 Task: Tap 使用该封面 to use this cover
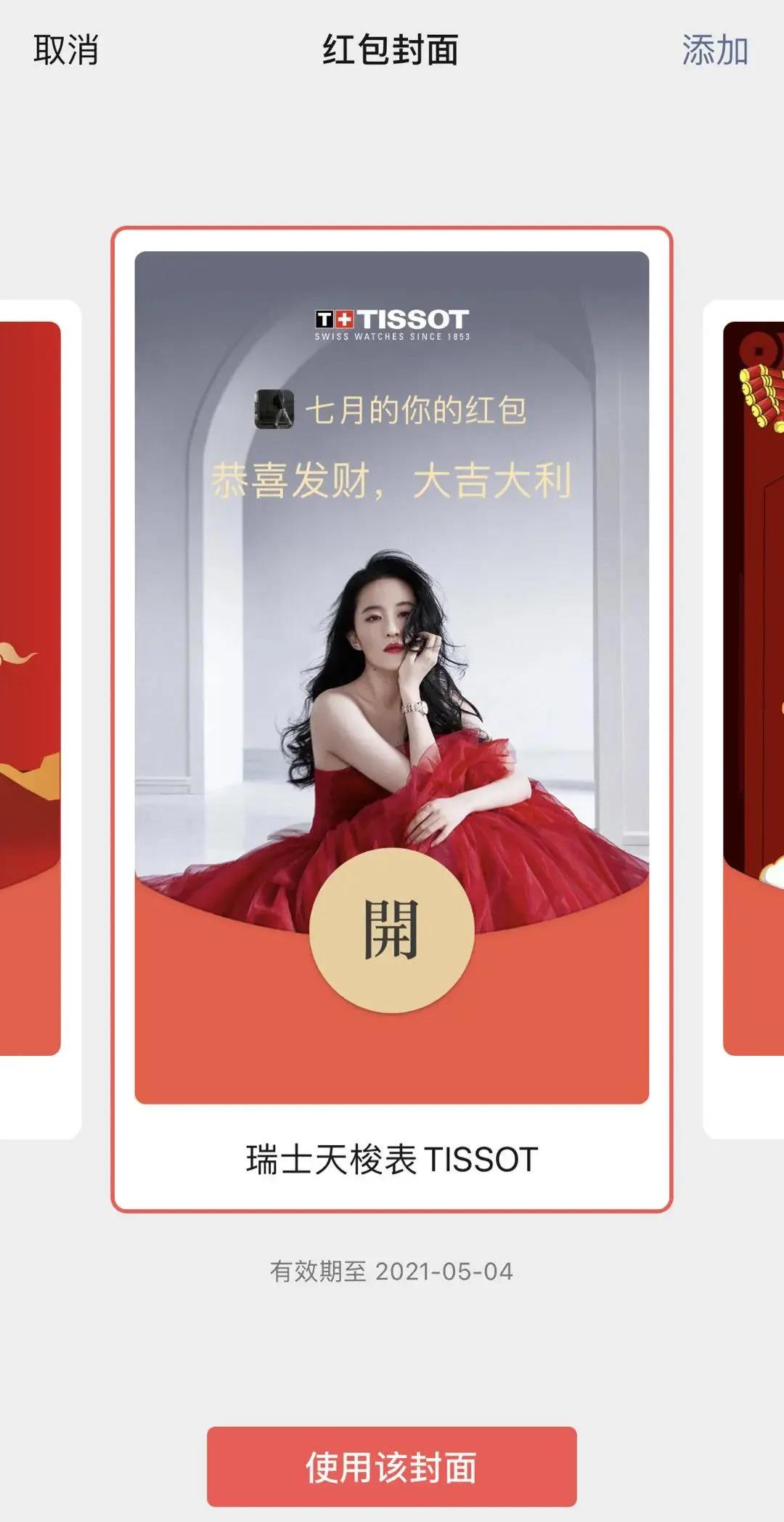[x=391, y=1467]
